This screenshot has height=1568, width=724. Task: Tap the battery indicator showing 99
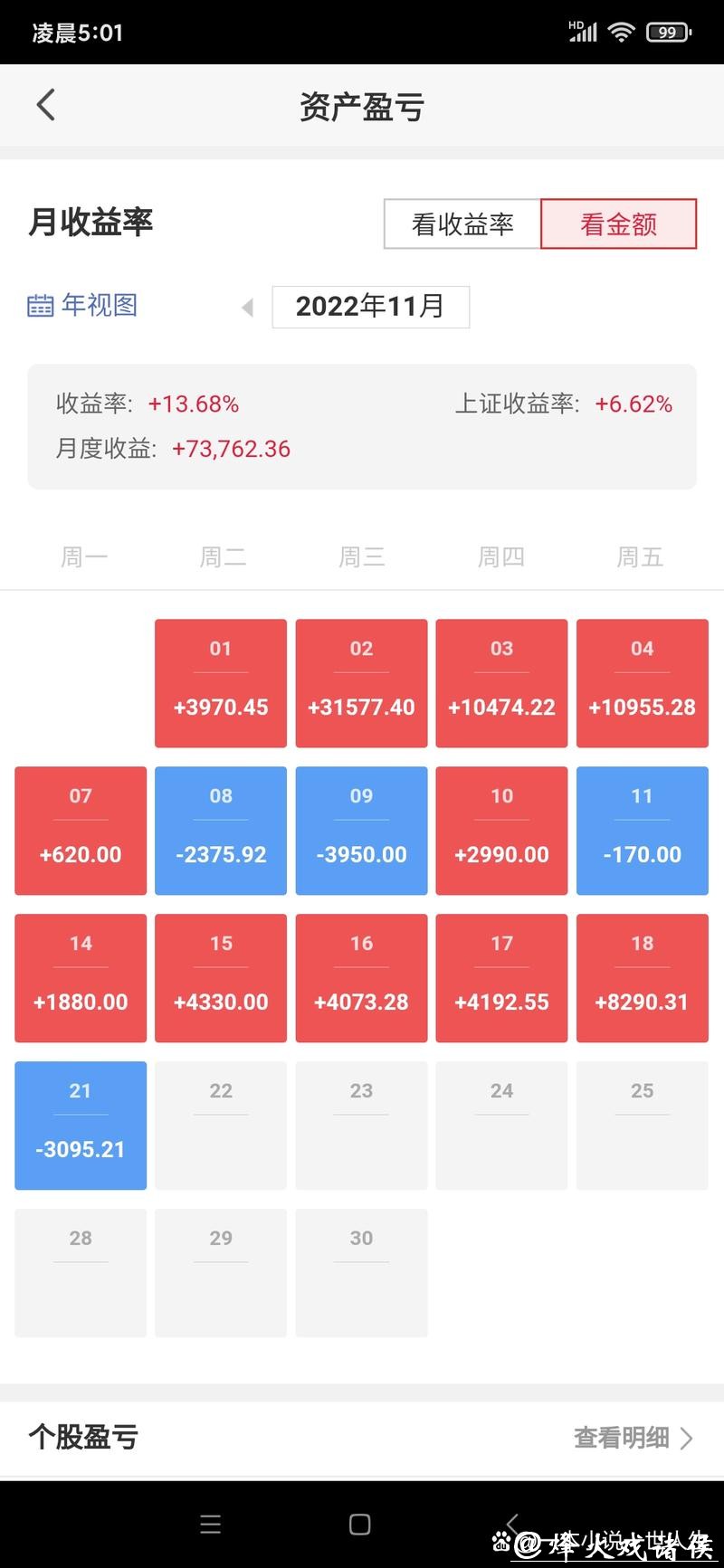pos(668,31)
